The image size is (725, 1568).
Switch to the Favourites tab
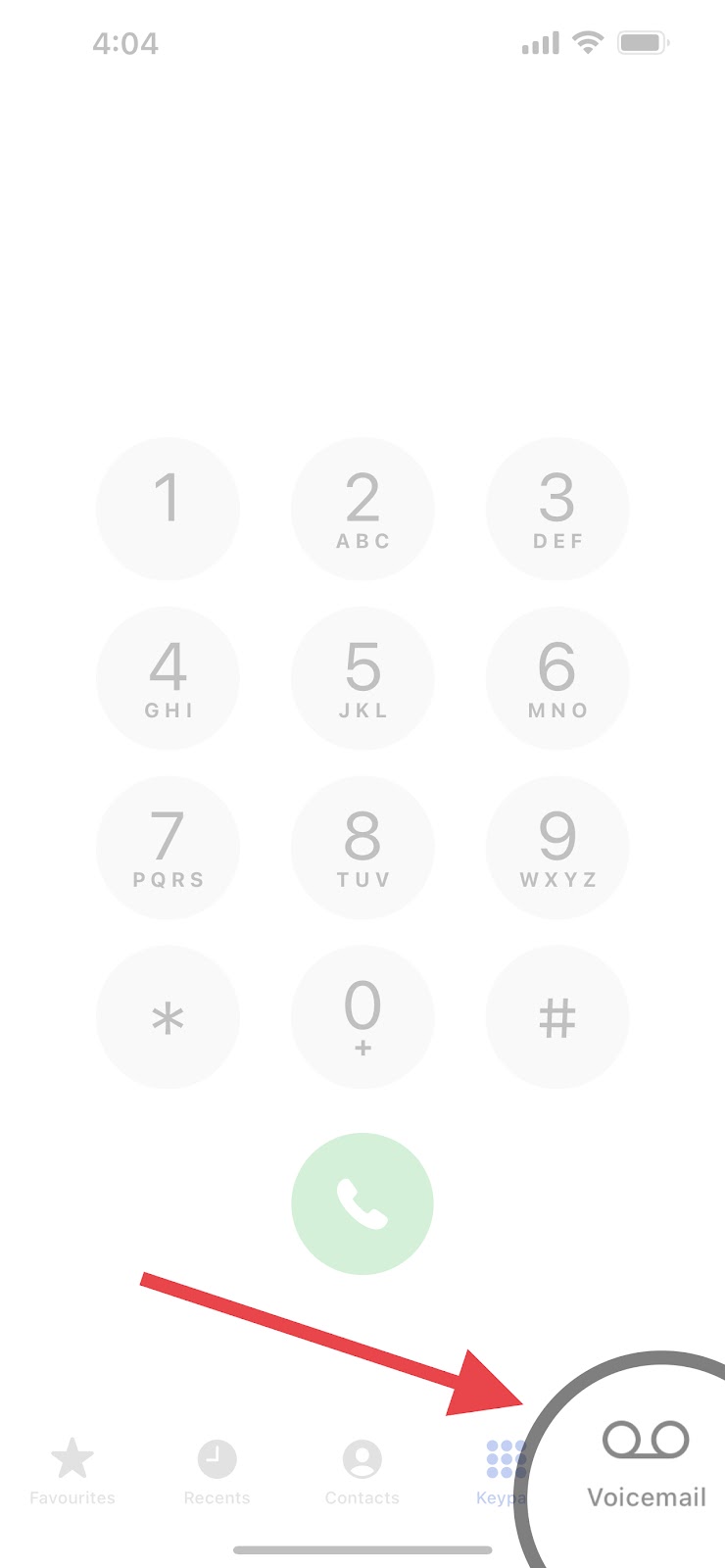(72, 1470)
